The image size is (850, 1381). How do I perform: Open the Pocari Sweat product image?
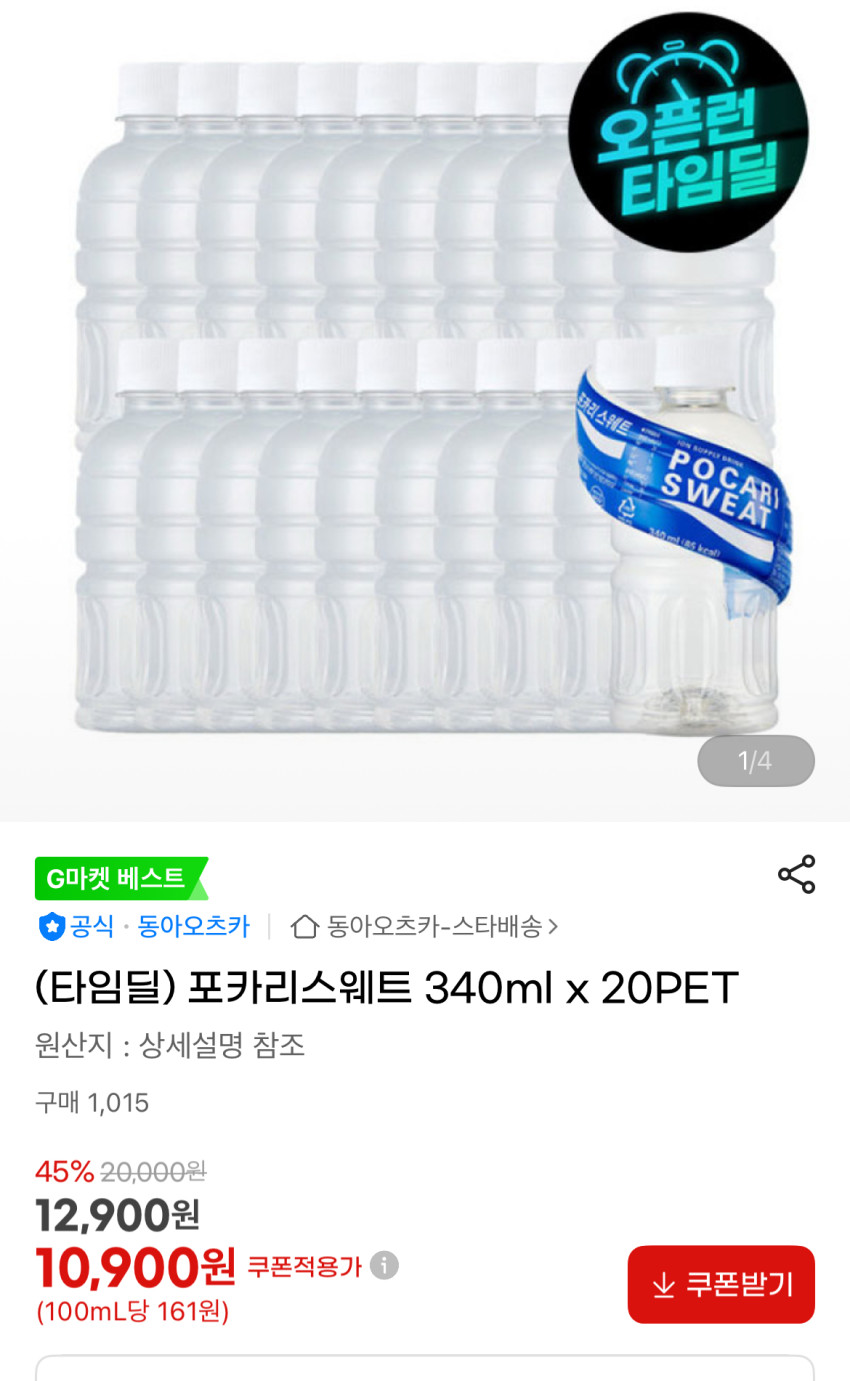pyautogui.click(x=425, y=400)
